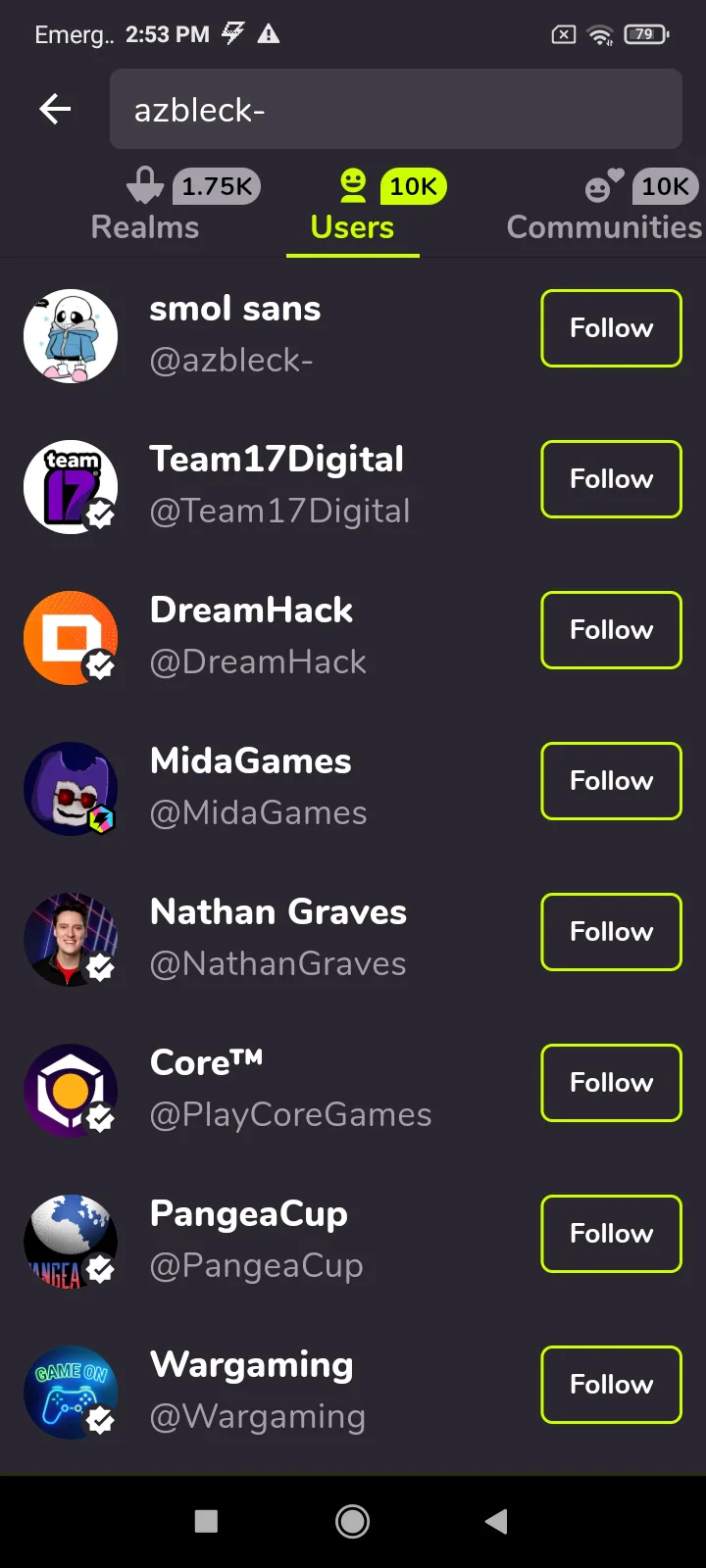Tap the system home button
Image resolution: width=706 pixels, height=1568 pixels.
[353, 1521]
